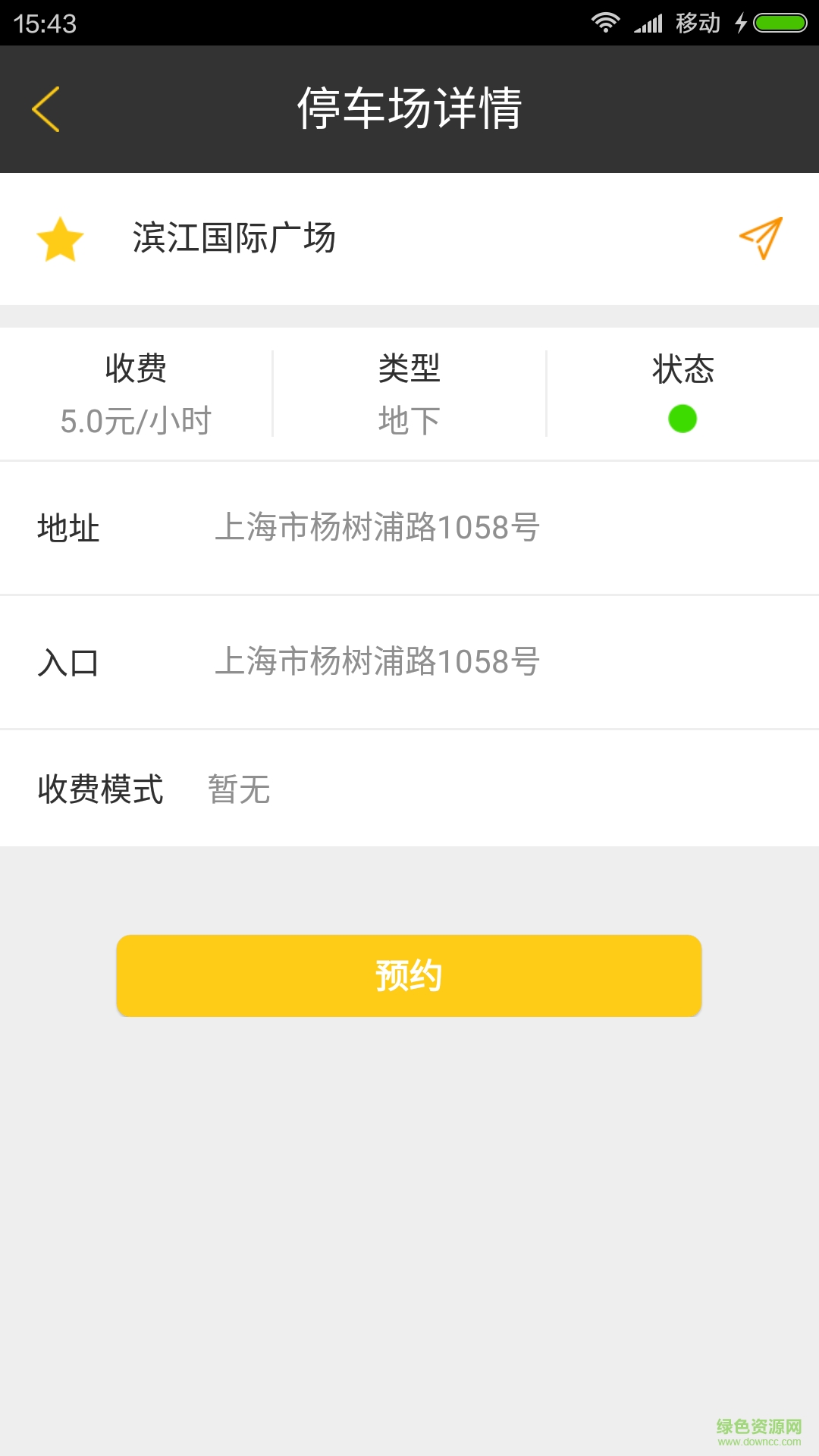Image resolution: width=819 pixels, height=1456 pixels.
Task: Tap the battery indicator in the status bar
Action: 778,22
